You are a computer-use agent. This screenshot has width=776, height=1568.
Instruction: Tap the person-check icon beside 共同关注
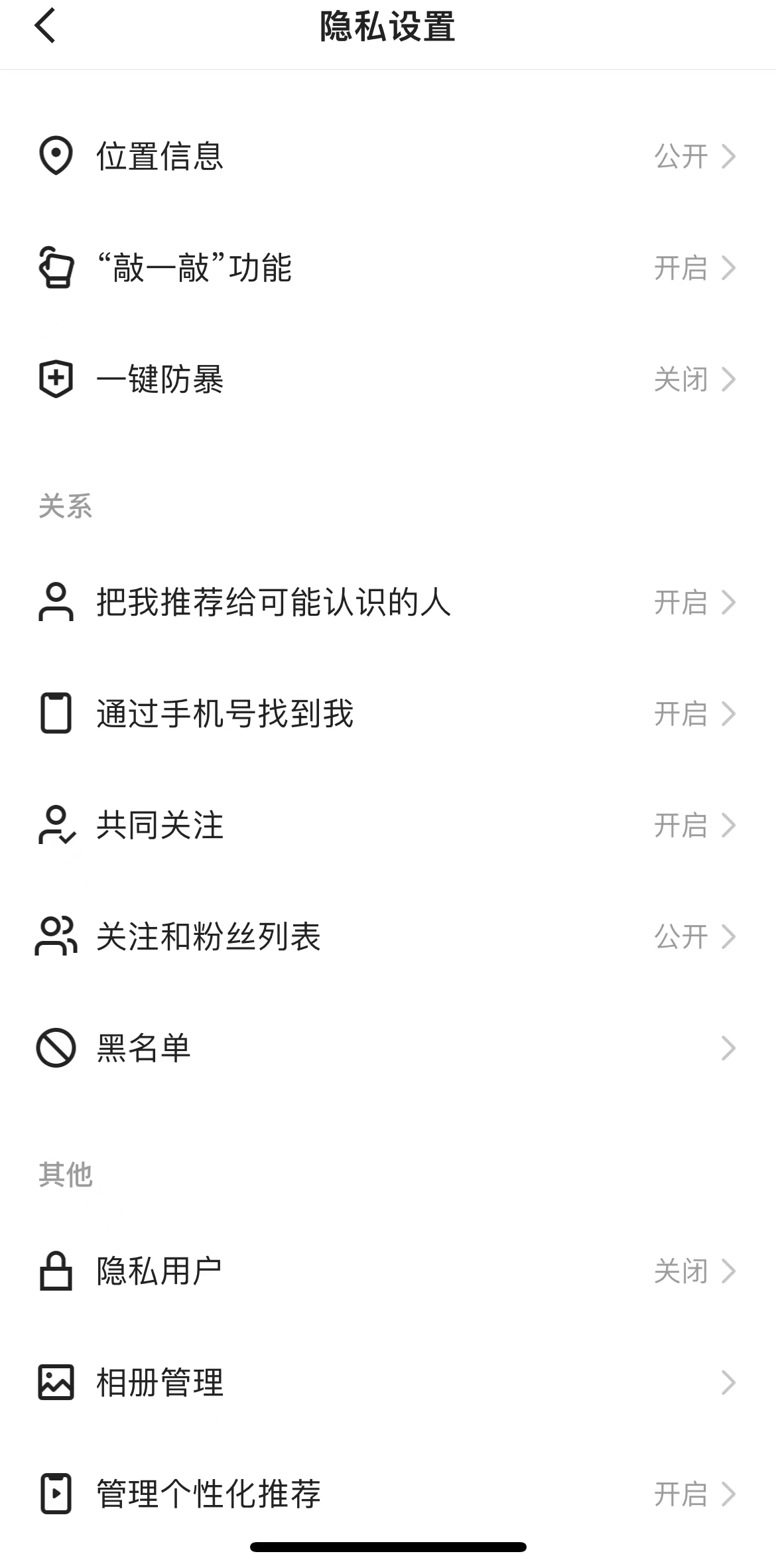[56, 825]
